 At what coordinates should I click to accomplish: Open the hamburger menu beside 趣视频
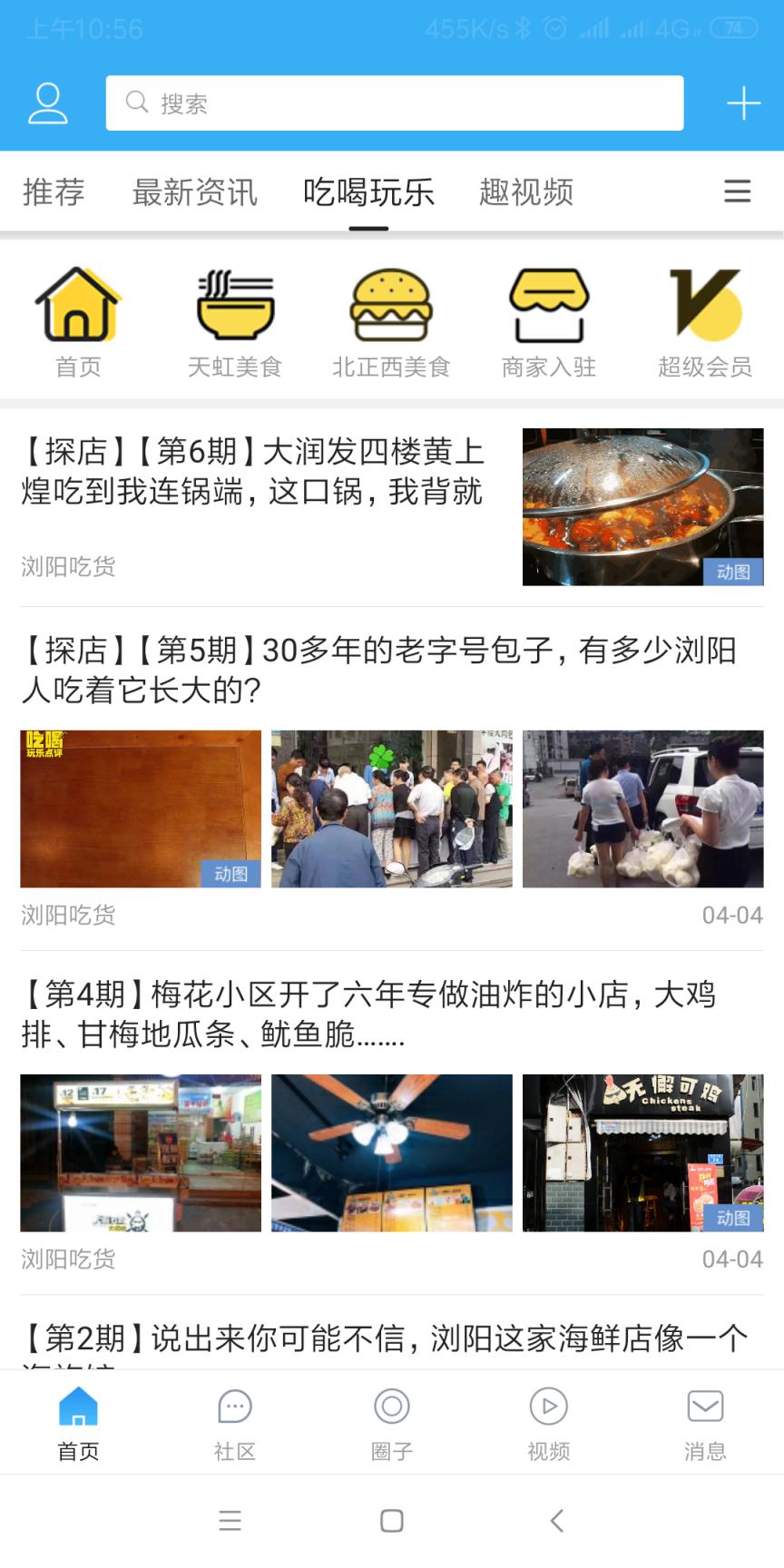pyautogui.click(x=737, y=191)
